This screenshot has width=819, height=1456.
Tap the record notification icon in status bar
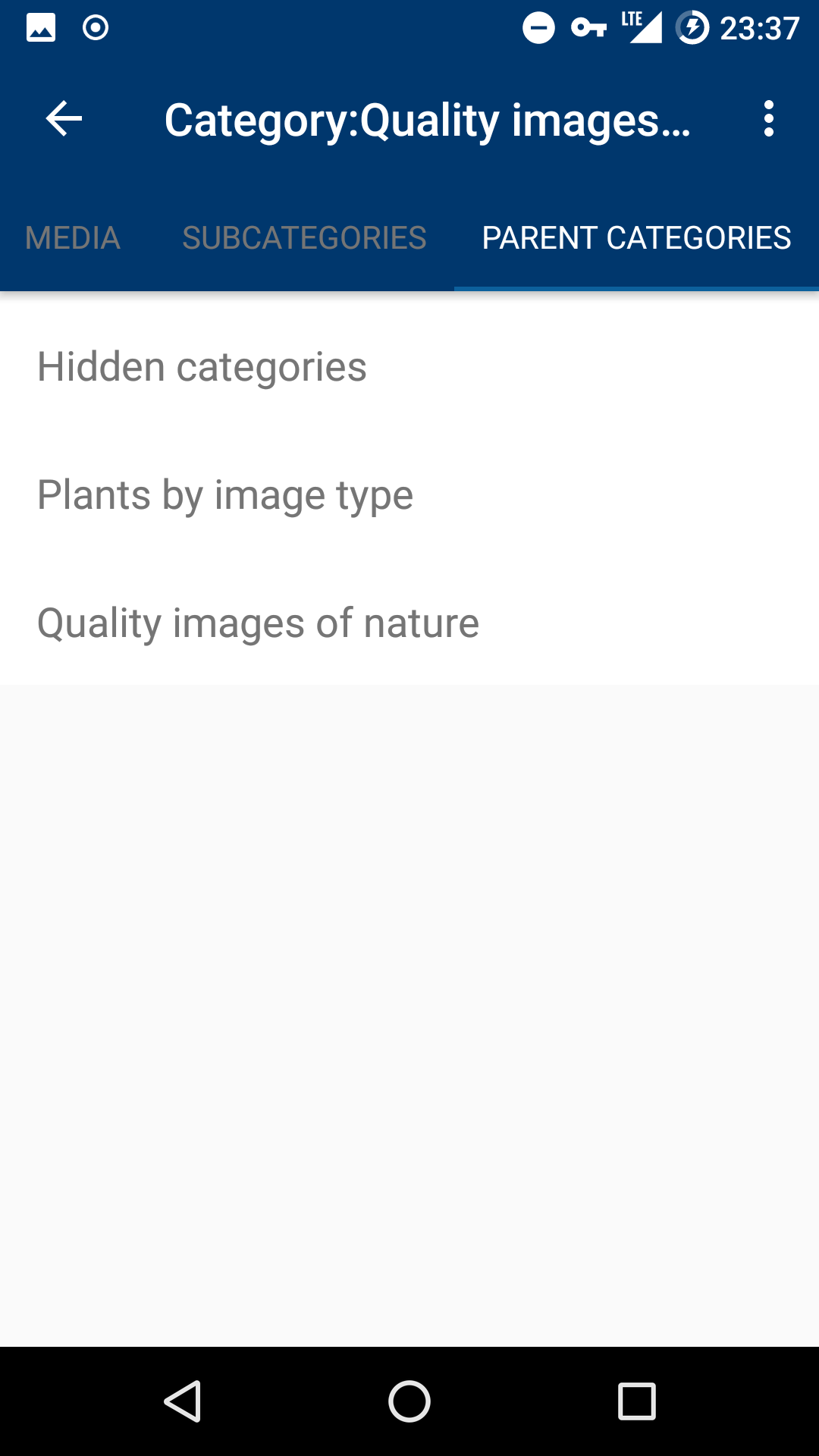coord(96,28)
